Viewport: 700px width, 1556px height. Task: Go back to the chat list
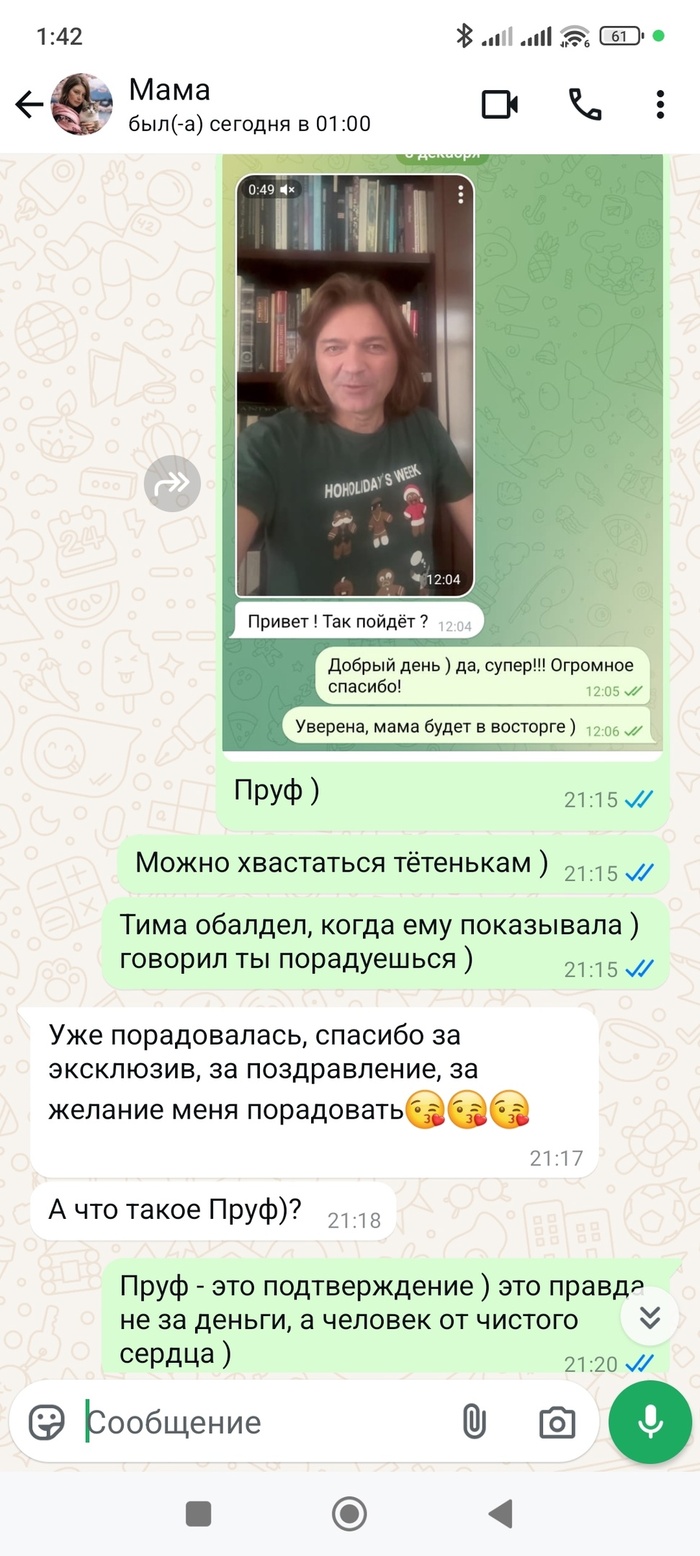29,104
